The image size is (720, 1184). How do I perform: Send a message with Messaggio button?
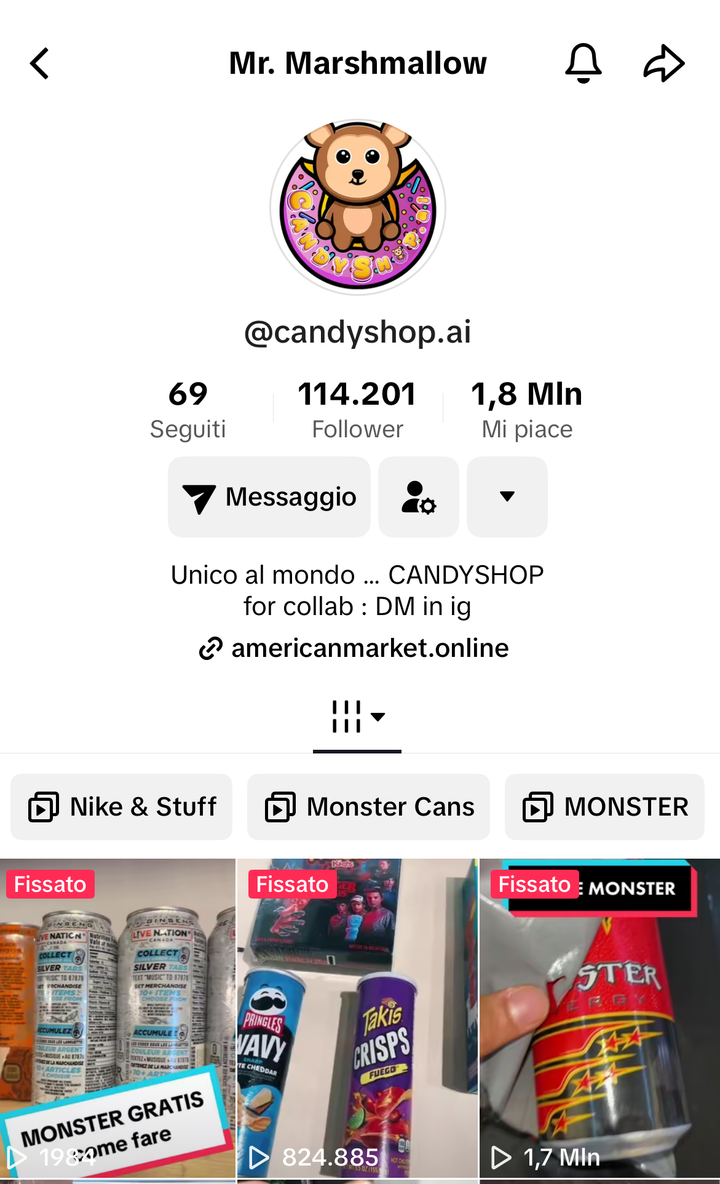click(x=269, y=497)
